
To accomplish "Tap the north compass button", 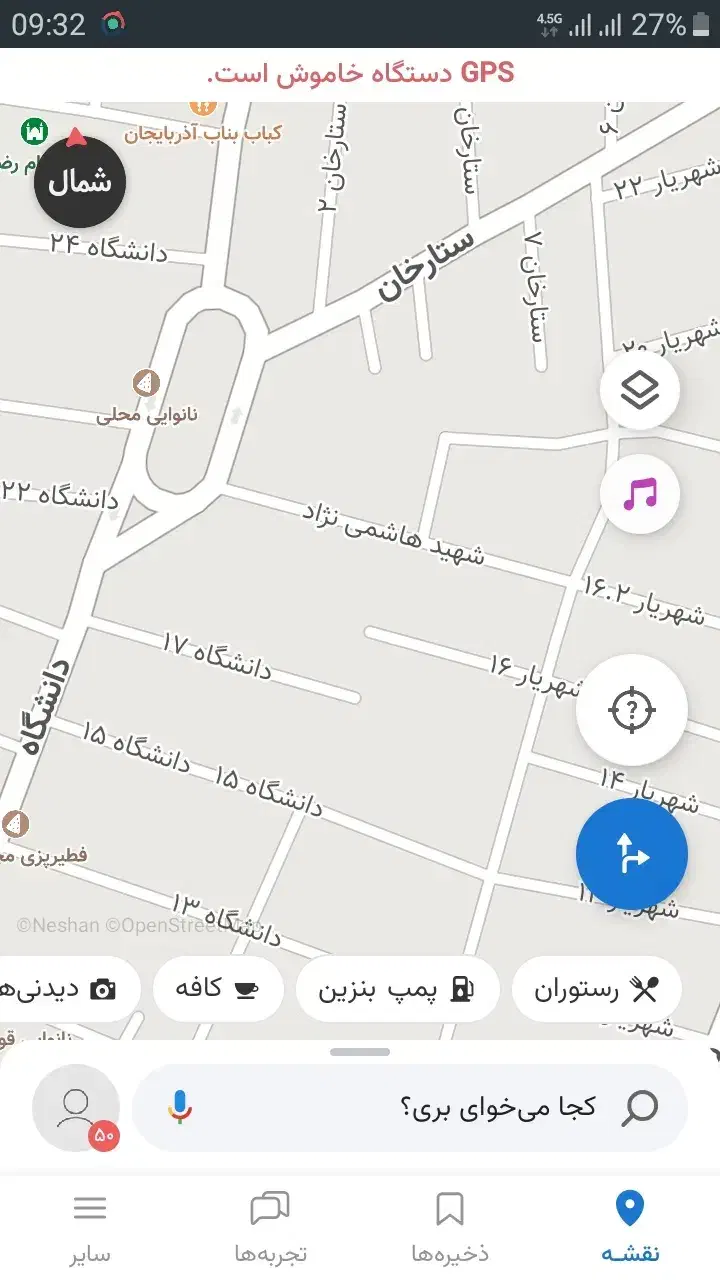I will (x=79, y=181).
